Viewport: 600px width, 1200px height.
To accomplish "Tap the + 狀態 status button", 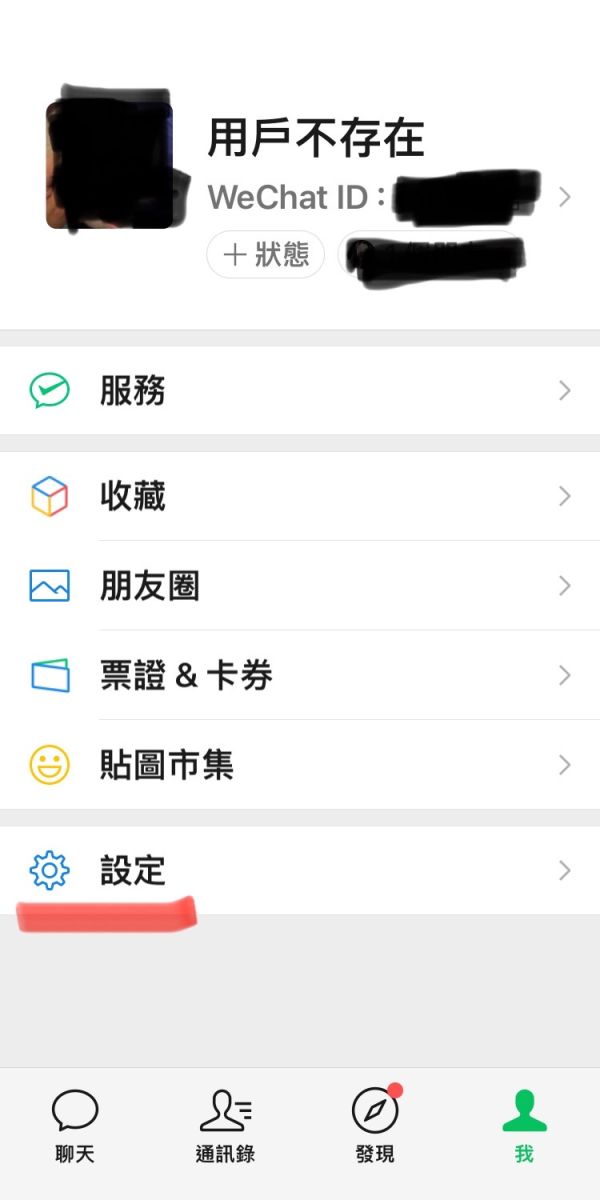I will (265, 255).
